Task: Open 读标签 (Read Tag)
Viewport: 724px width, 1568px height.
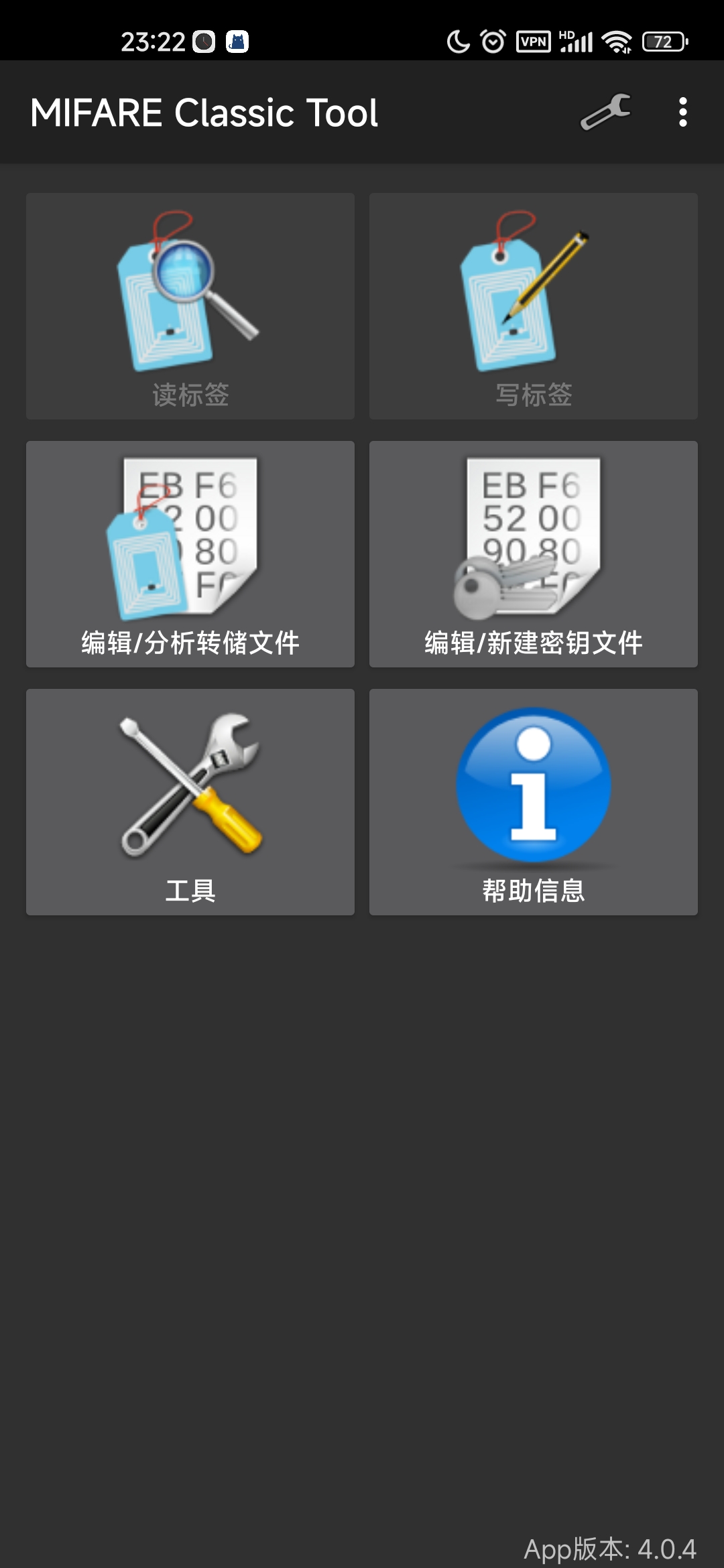Action: pos(190,306)
